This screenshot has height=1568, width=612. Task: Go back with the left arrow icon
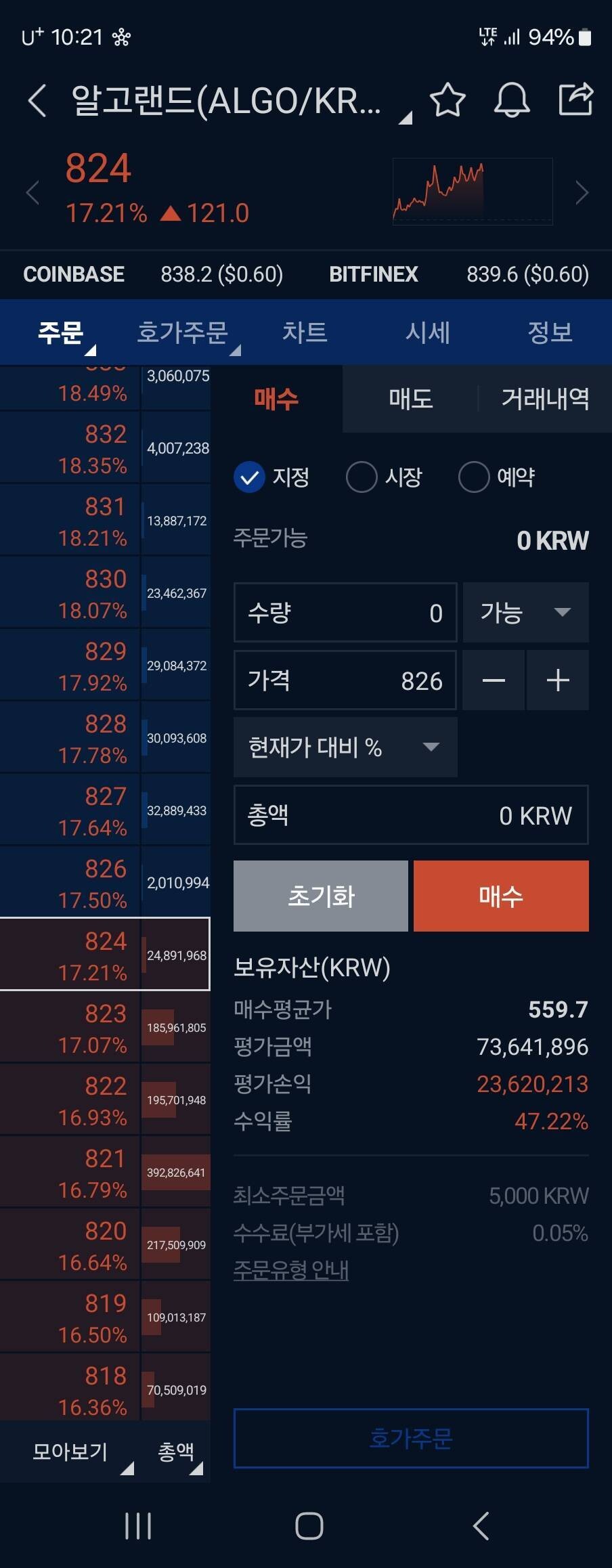coord(35,99)
